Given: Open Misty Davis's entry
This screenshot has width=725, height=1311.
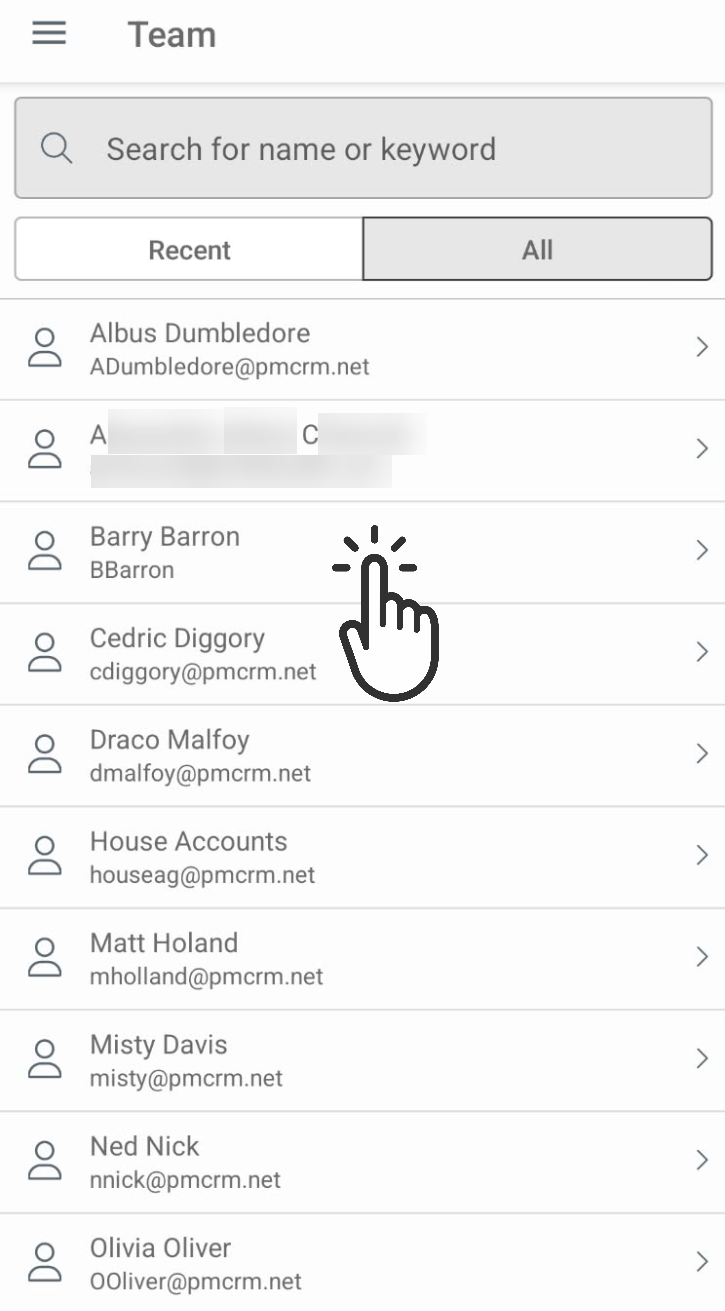Looking at the screenshot, I should (362, 1061).
